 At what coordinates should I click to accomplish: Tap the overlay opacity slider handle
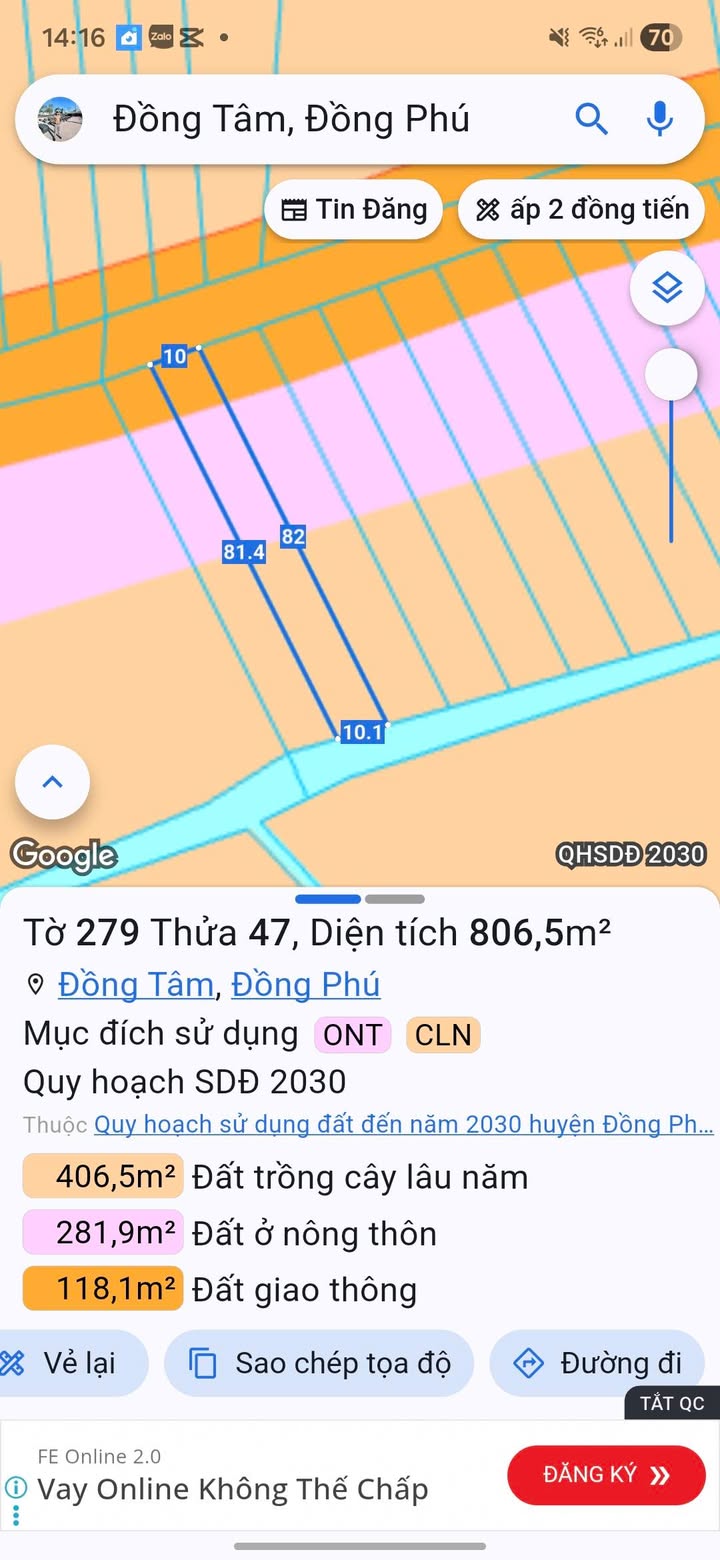pos(671,376)
